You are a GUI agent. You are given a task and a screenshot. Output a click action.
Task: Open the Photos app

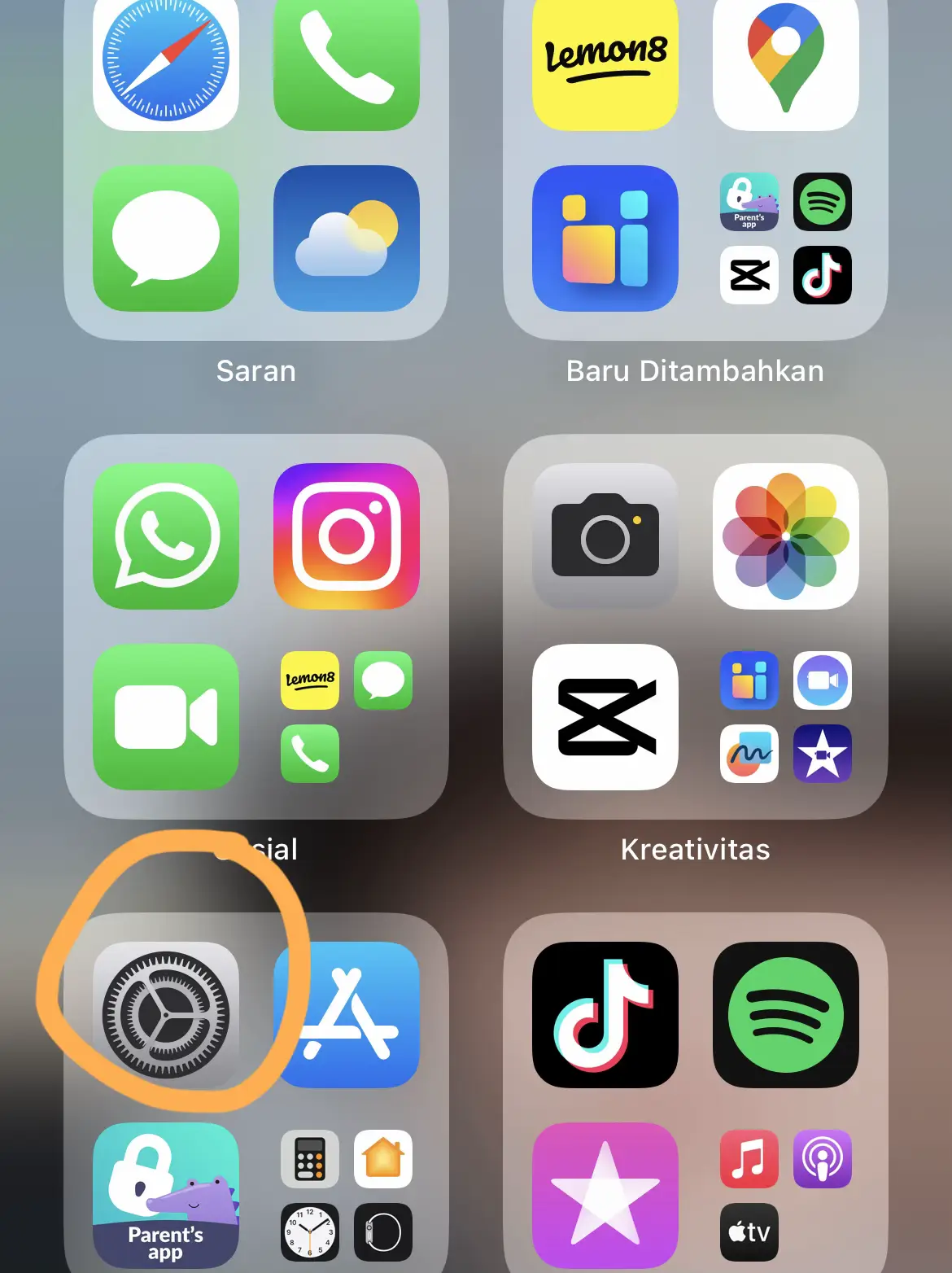(x=785, y=536)
